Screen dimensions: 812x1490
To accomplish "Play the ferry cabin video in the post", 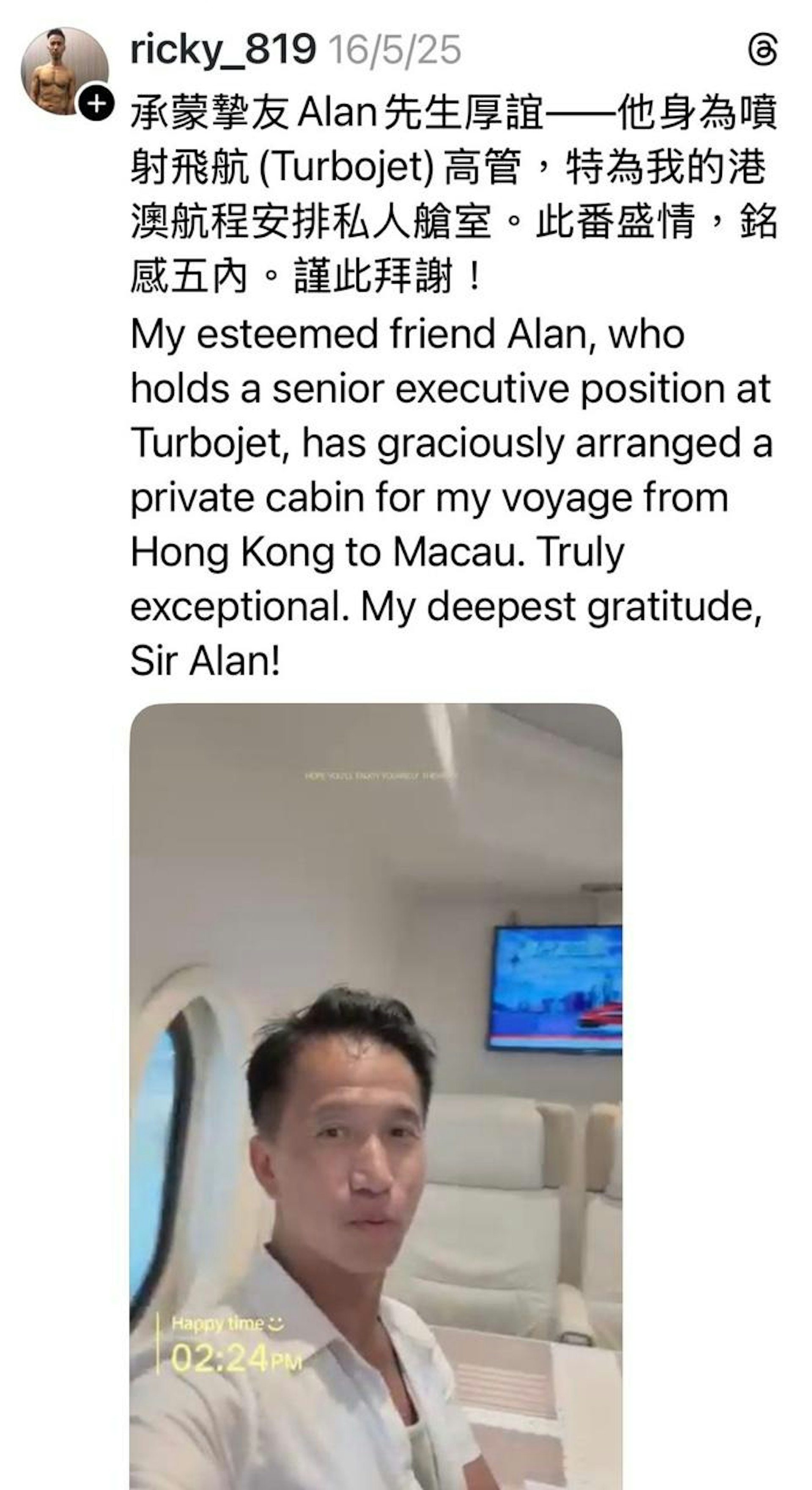I will (376, 1093).
